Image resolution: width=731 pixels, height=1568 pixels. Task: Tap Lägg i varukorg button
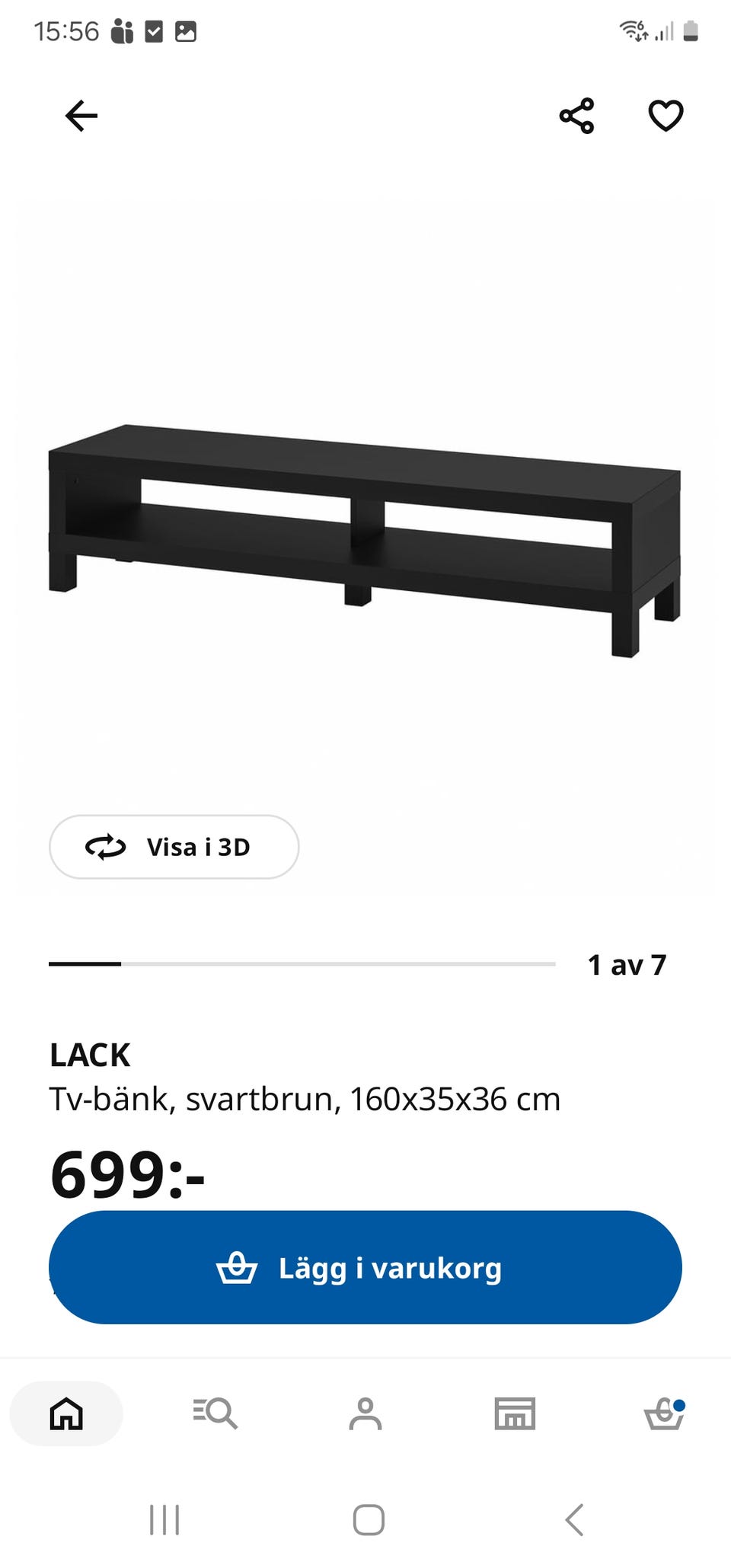pos(365,1267)
